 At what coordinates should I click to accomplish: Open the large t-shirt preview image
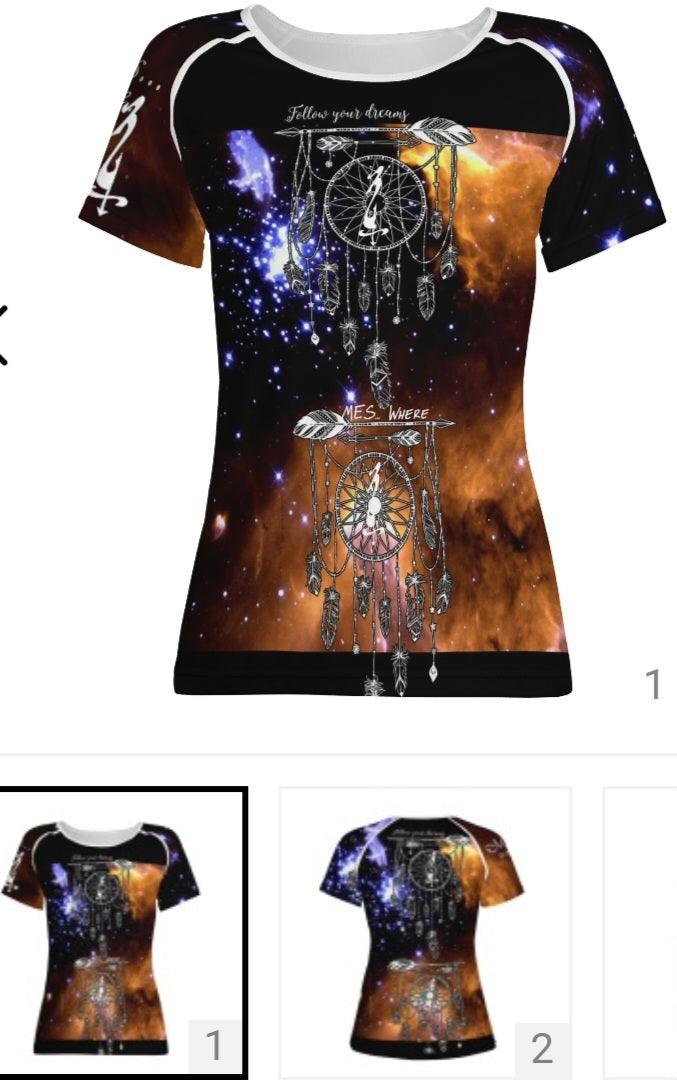click(x=372, y=350)
